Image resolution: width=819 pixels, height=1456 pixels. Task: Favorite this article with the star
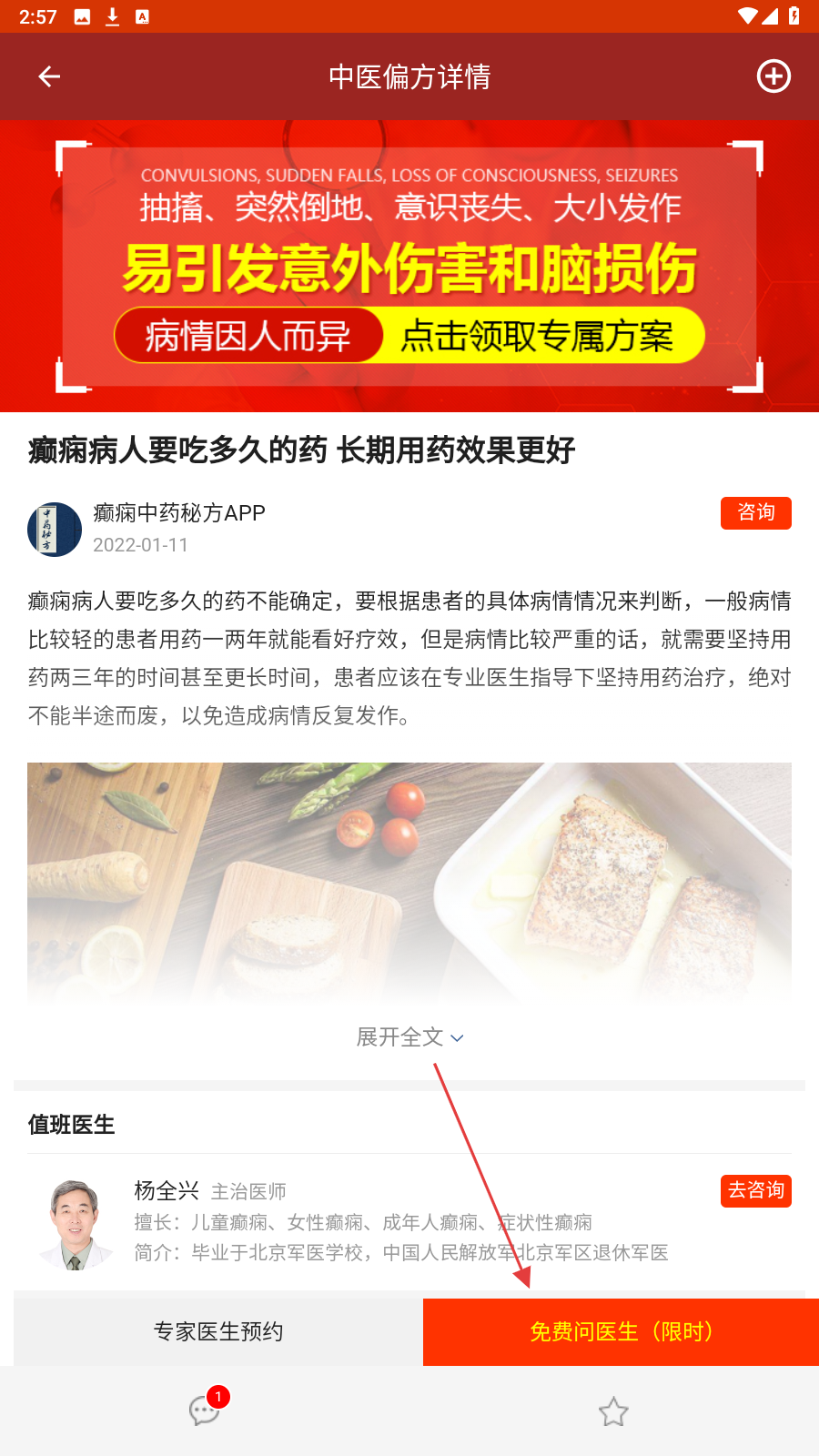click(613, 1411)
